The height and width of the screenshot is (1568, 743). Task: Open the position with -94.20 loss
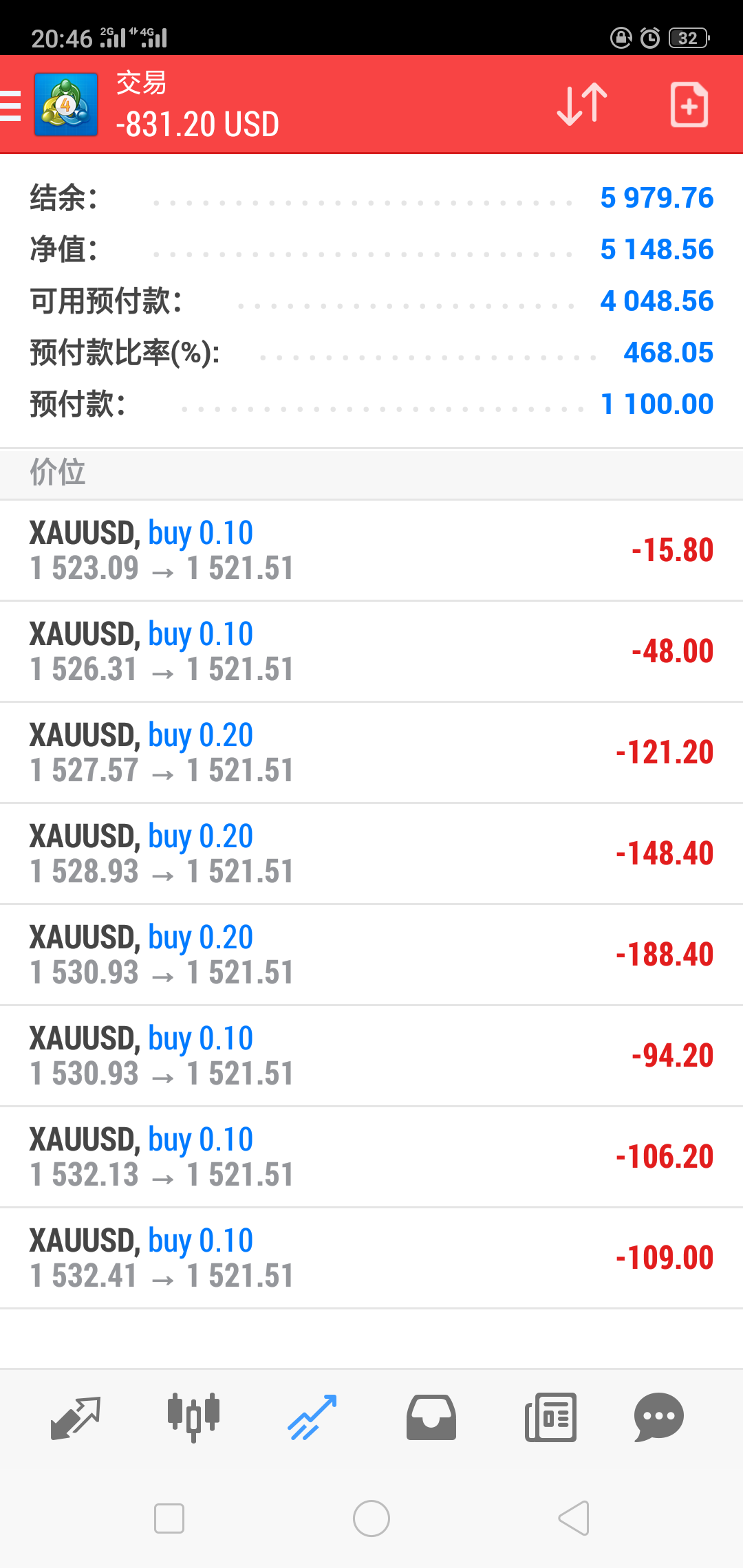(x=371, y=1056)
